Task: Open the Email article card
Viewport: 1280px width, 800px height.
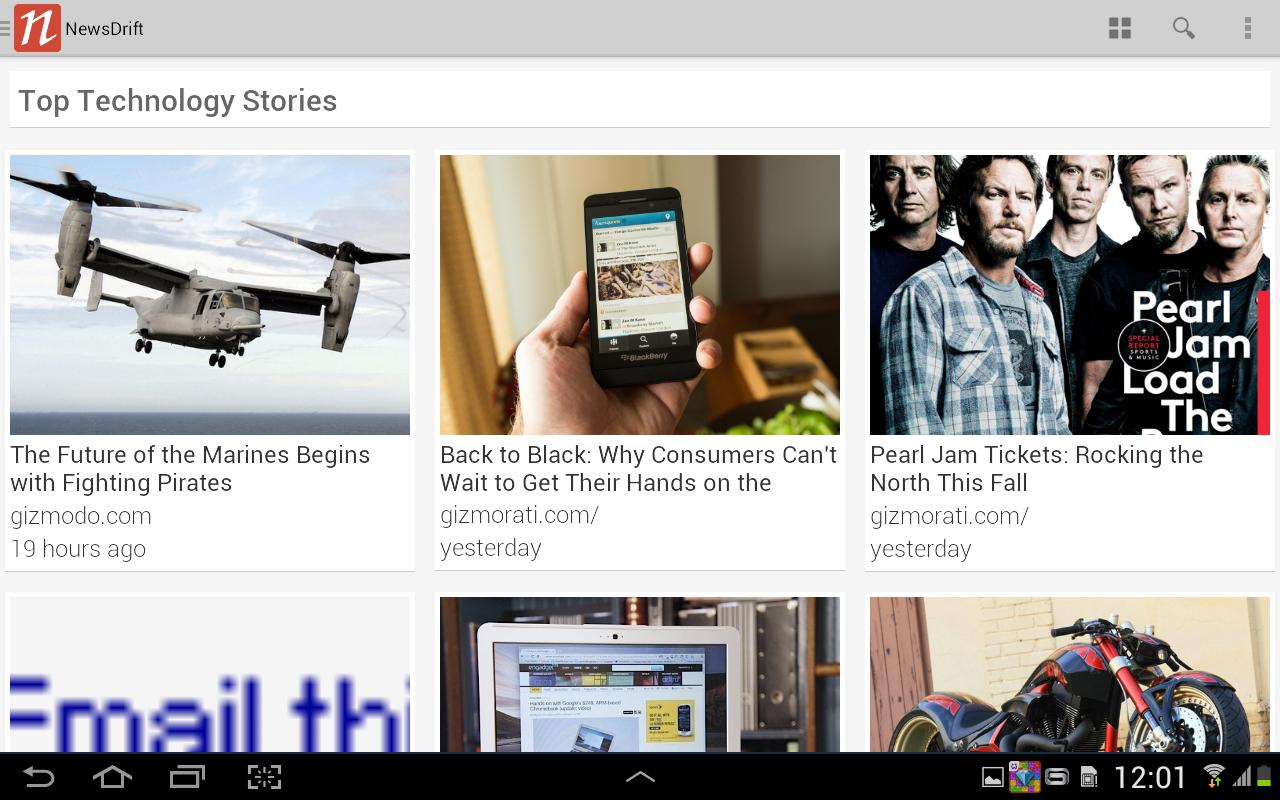Action: click(210, 675)
